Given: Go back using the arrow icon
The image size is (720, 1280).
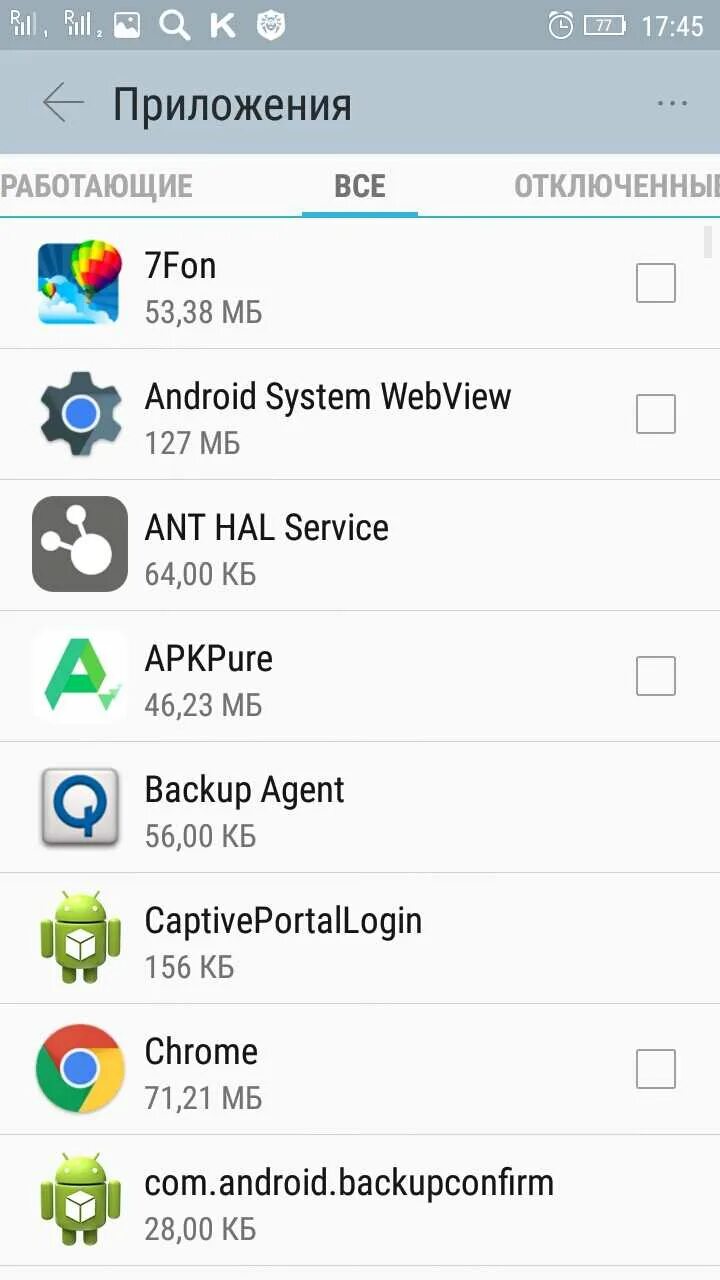Looking at the screenshot, I should 63,103.
